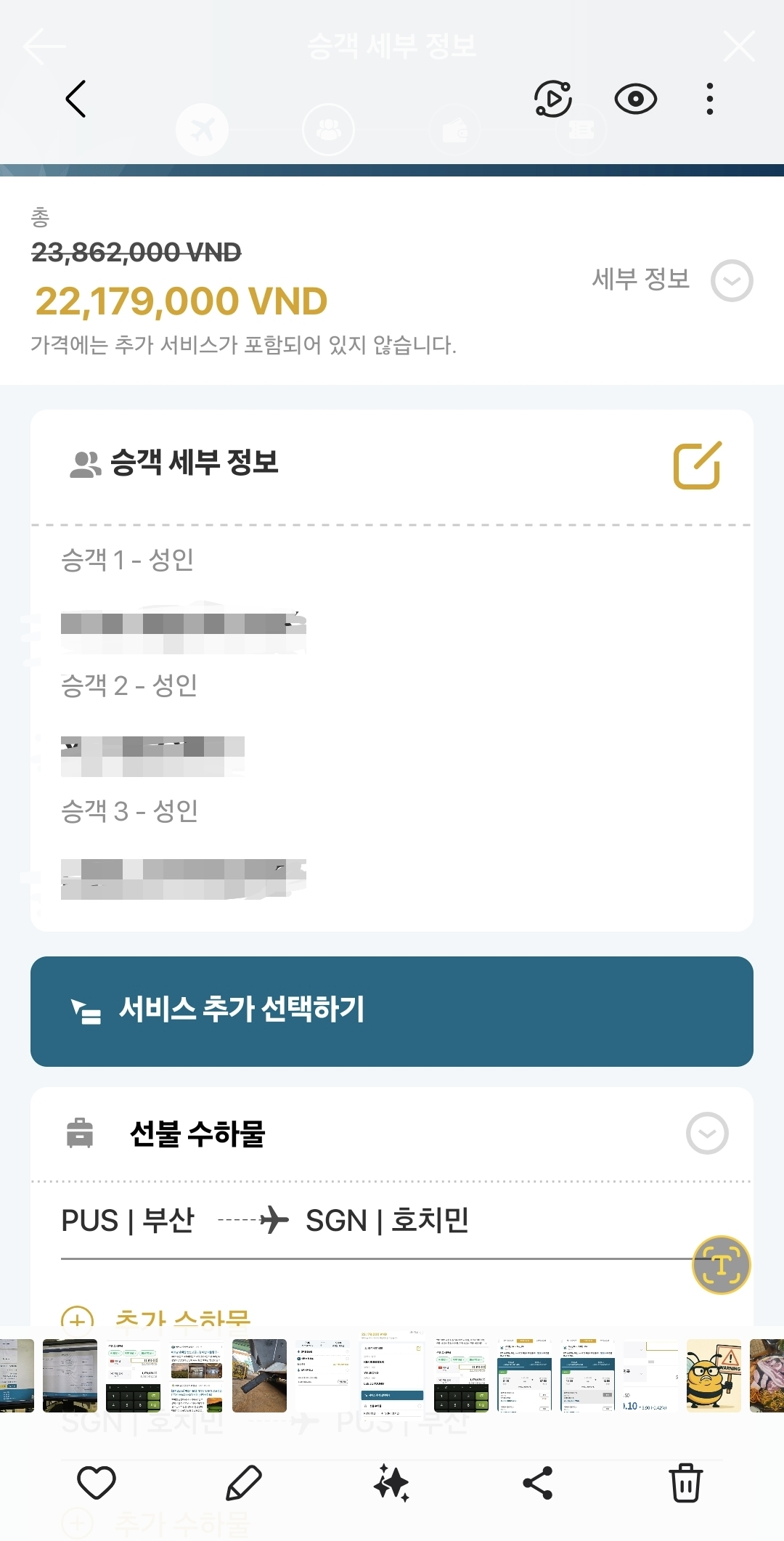784x1541 pixels.
Task: Edit this image with the pencil
Action: 243,1482
